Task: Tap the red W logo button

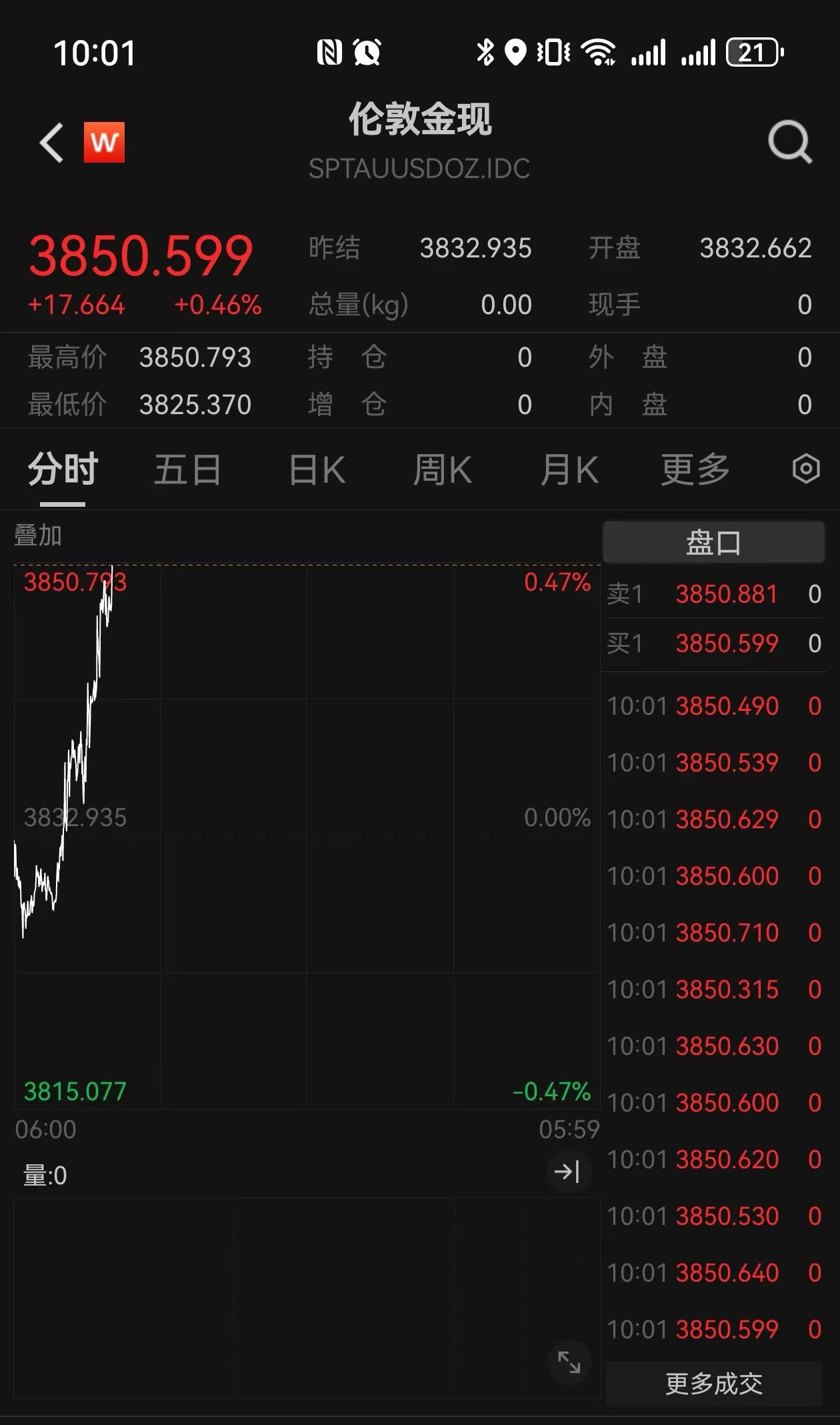Action: 104,142
